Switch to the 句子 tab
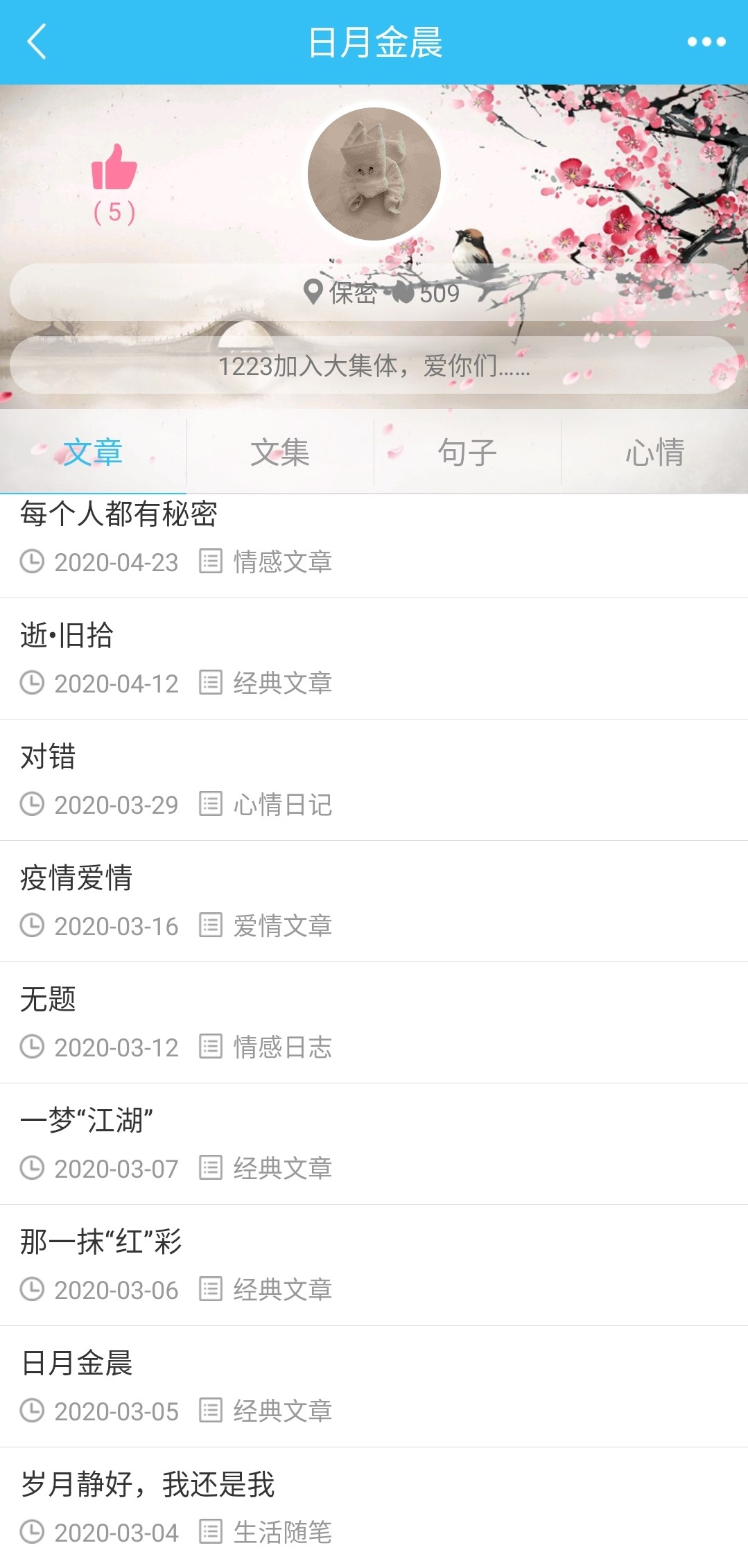 pos(467,453)
